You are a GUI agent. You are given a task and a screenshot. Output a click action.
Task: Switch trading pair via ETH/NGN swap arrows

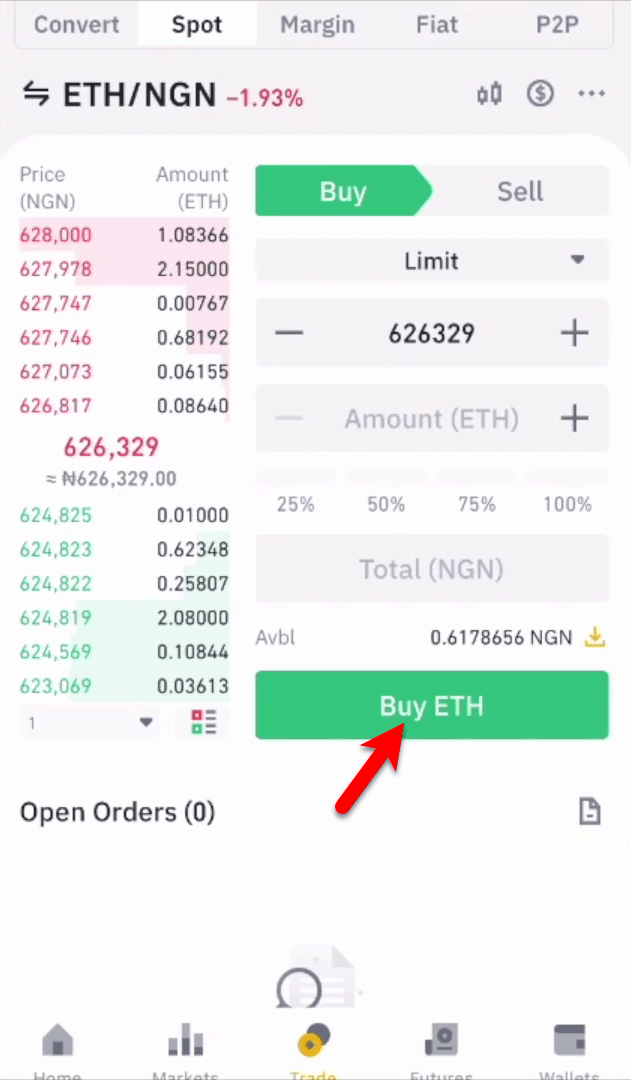[x=36, y=94]
